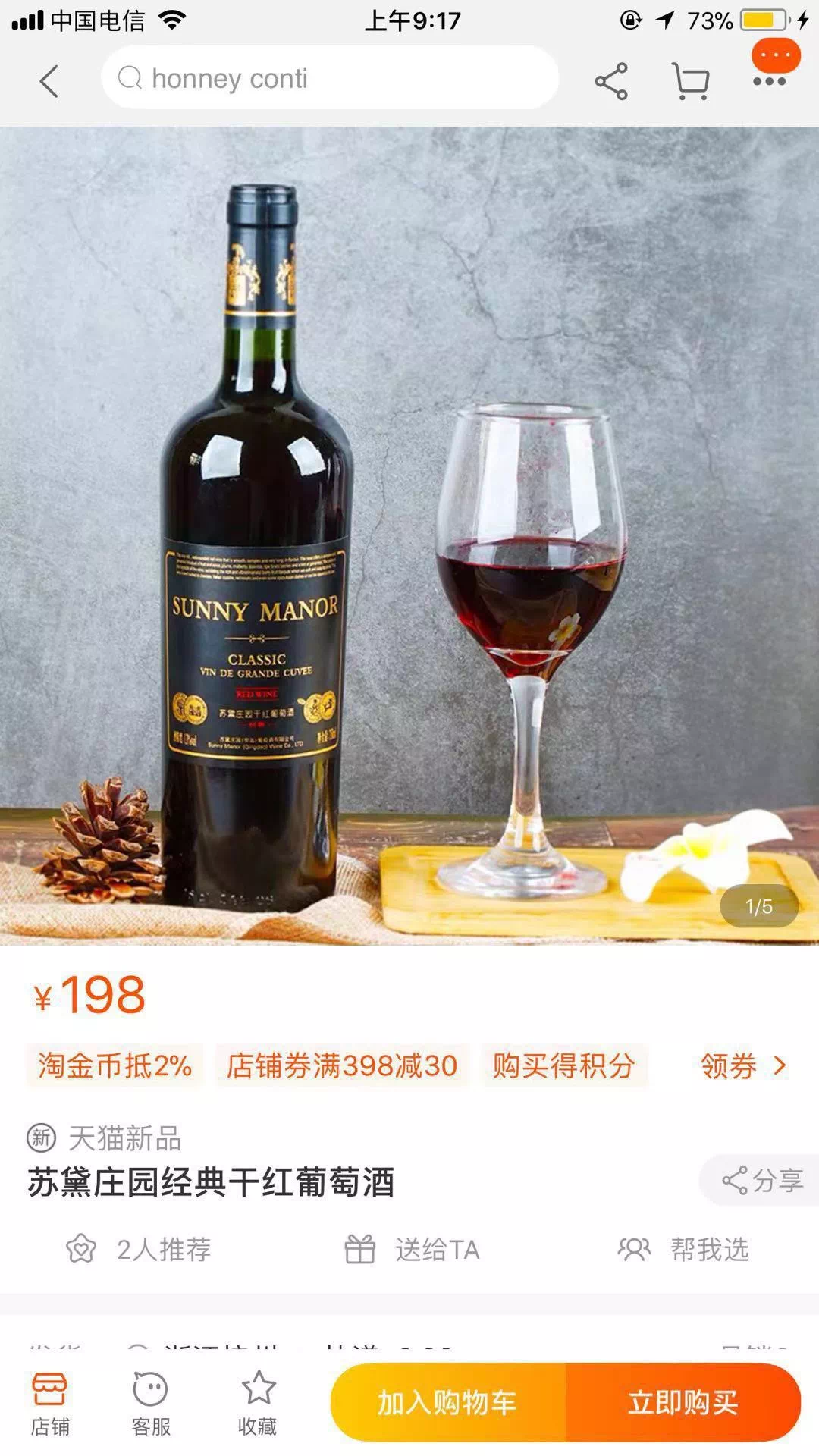Tap 加入购物车 to add to cart
The height and width of the screenshot is (1456, 819).
[x=448, y=1402]
